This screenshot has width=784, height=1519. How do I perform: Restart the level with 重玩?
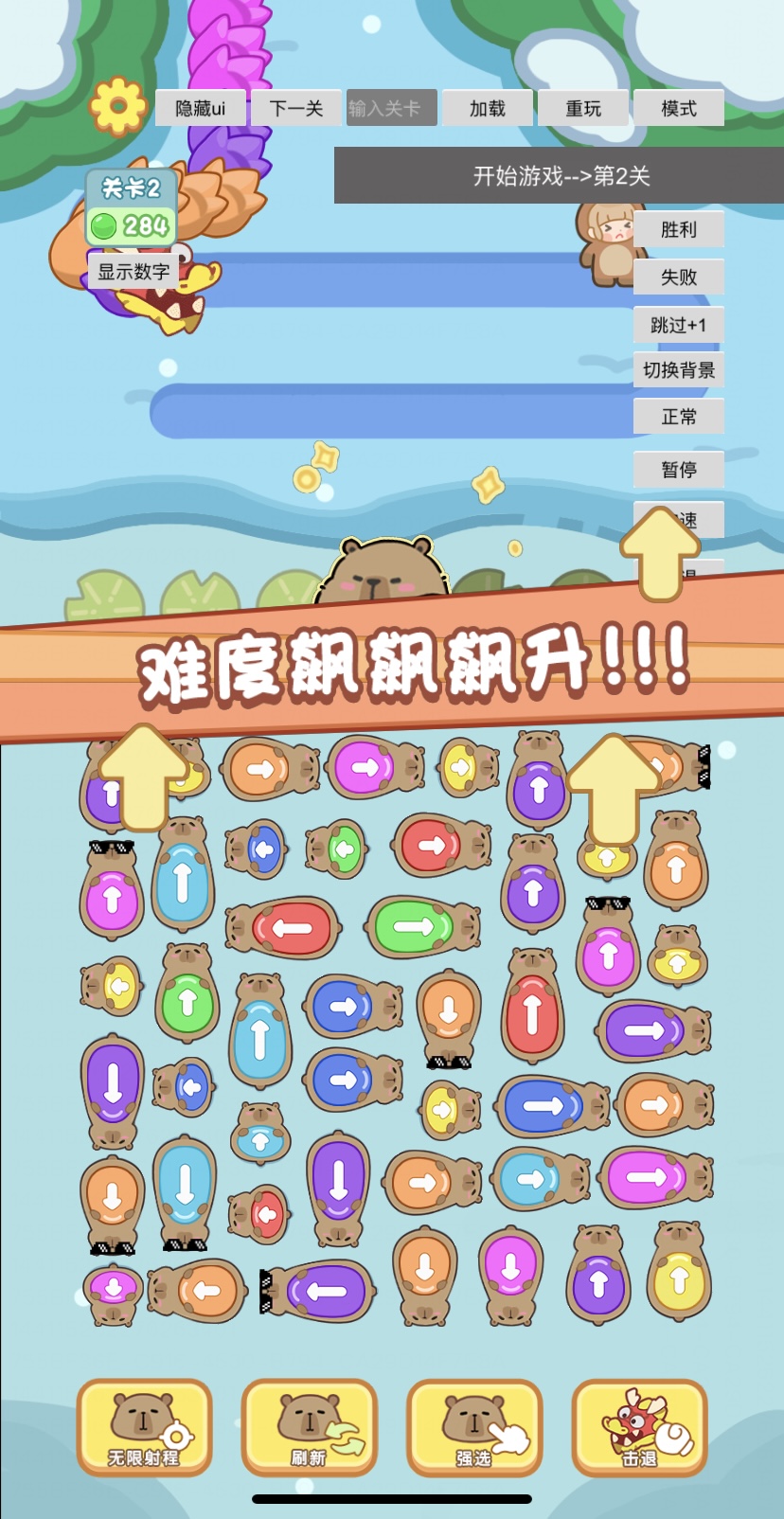[x=583, y=108]
